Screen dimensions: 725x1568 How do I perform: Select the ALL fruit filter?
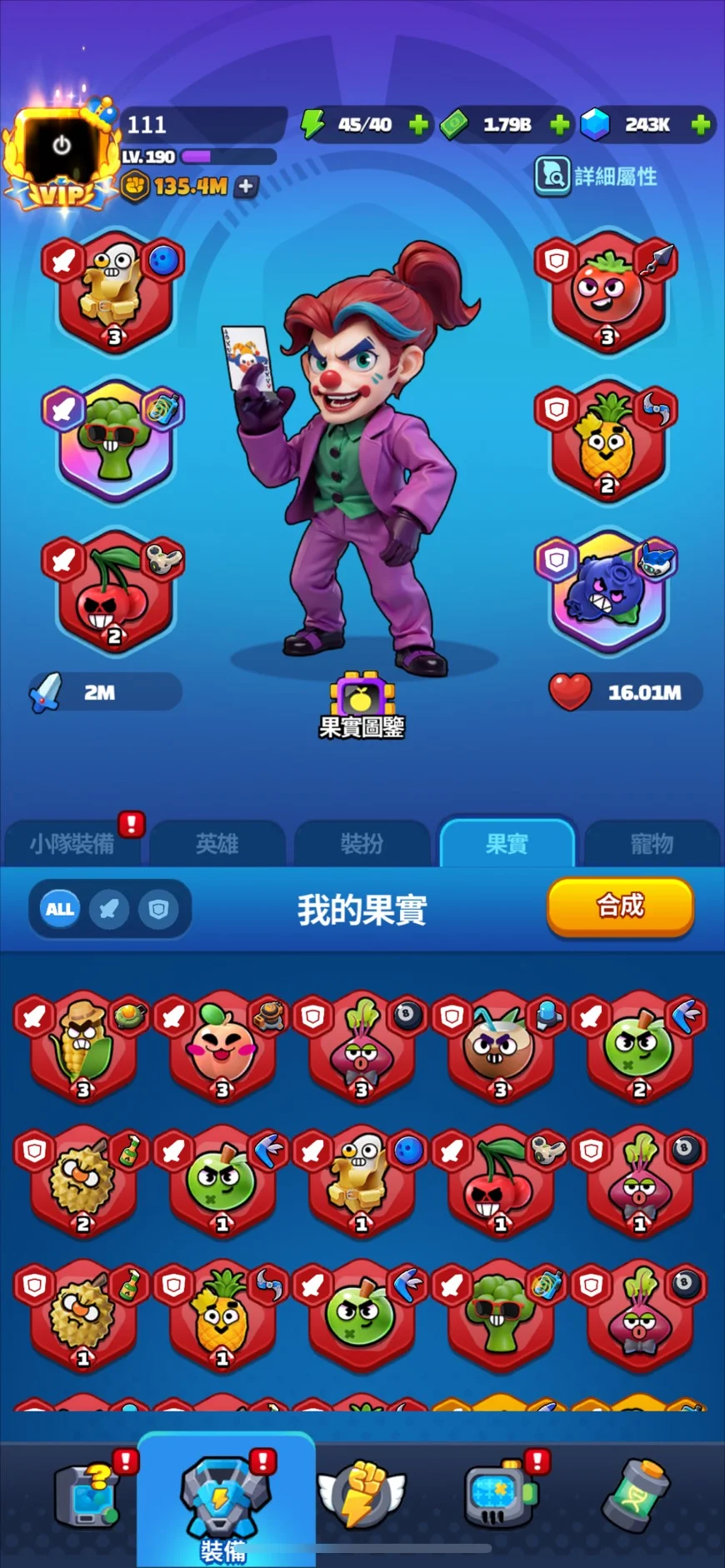click(x=60, y=909)
